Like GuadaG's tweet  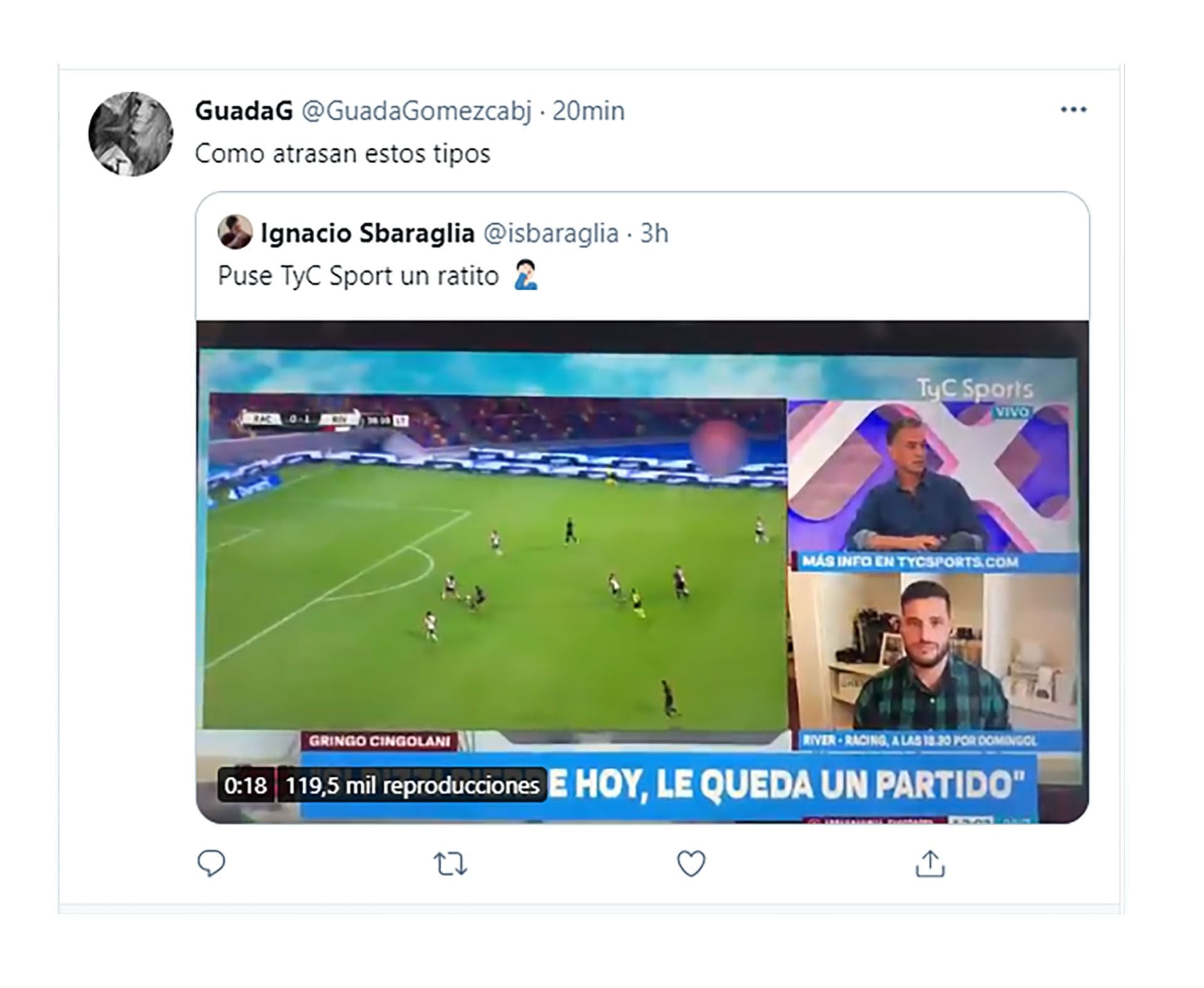(690, 864)
